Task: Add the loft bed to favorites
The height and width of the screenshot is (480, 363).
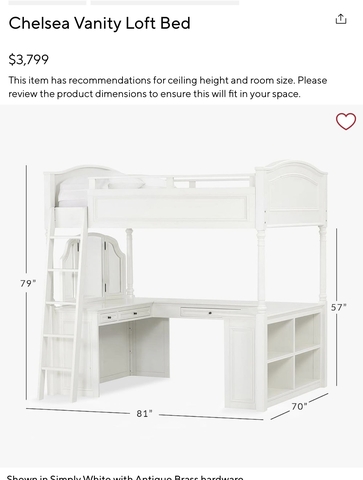Action: [x=346, y=121]
